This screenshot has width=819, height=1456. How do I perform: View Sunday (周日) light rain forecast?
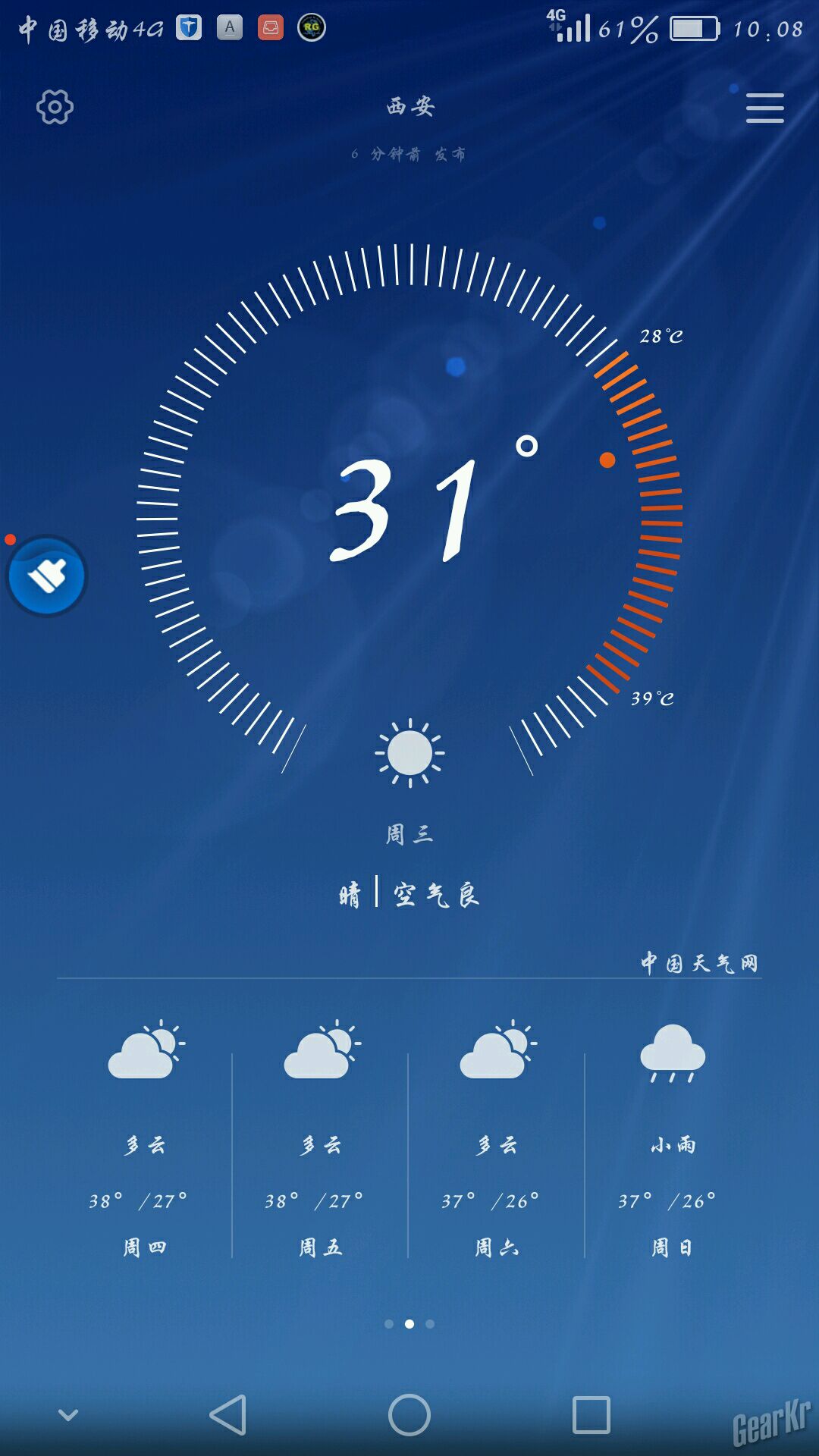[x=673, y=1137]
